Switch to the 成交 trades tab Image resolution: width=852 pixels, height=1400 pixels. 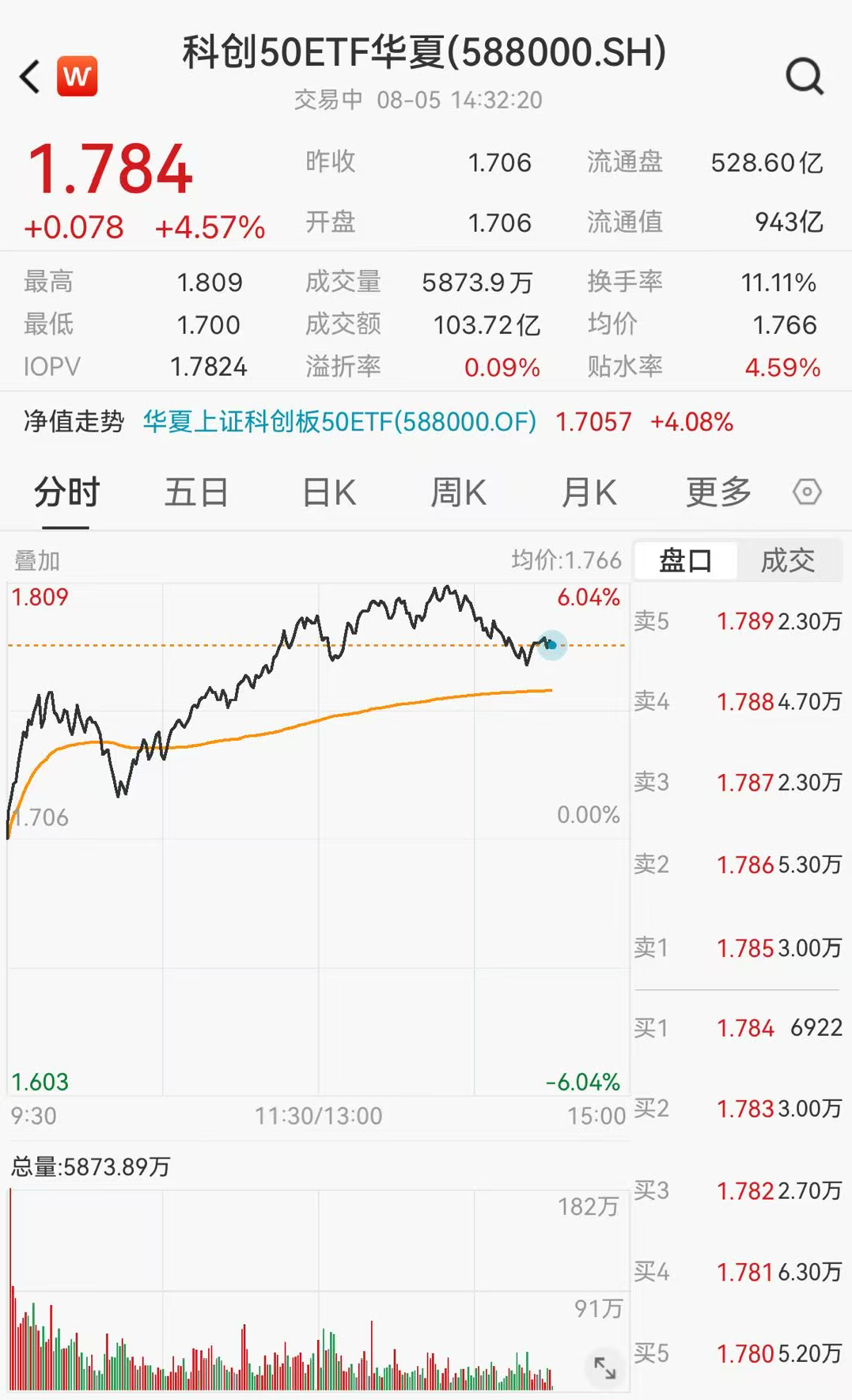pyautogui.click(x=788, y=560)
